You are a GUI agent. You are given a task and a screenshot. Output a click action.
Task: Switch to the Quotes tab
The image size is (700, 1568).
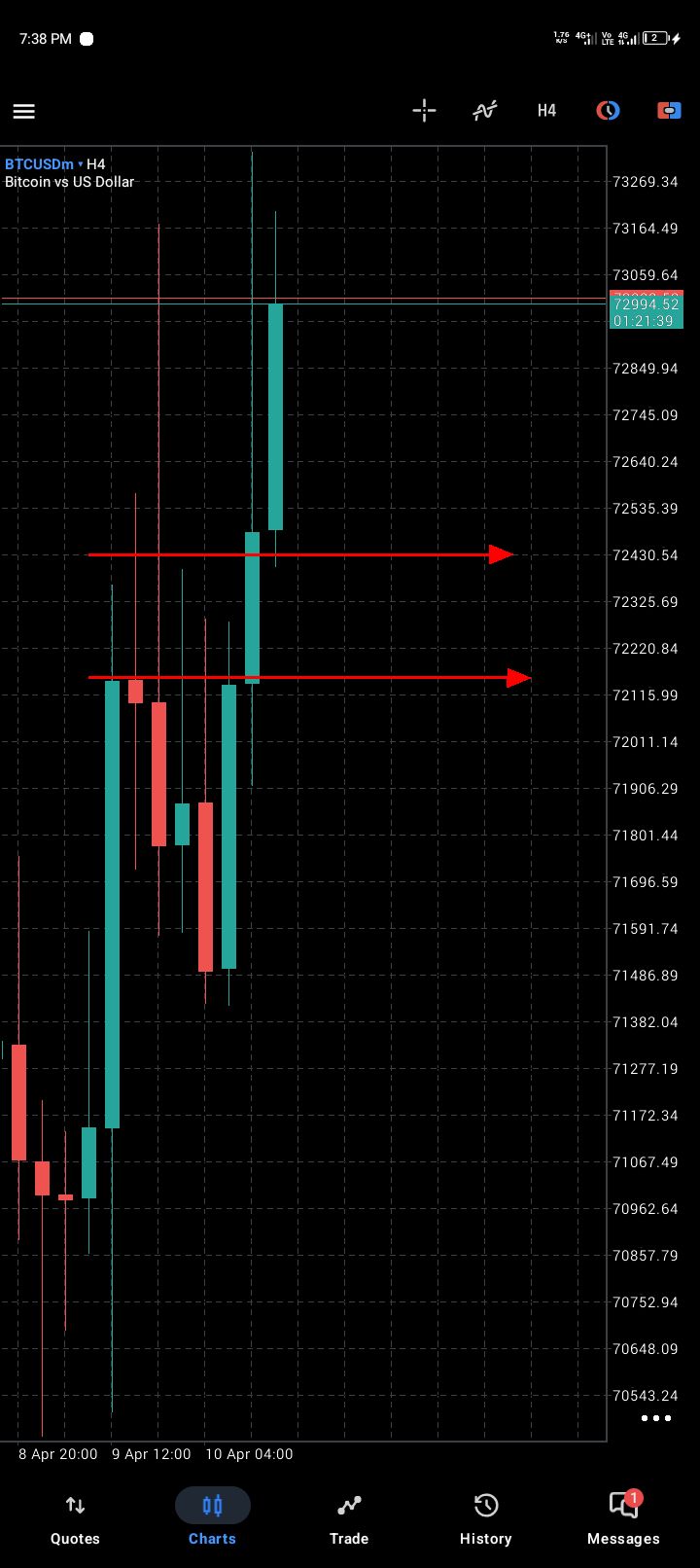coord(75,1518)
